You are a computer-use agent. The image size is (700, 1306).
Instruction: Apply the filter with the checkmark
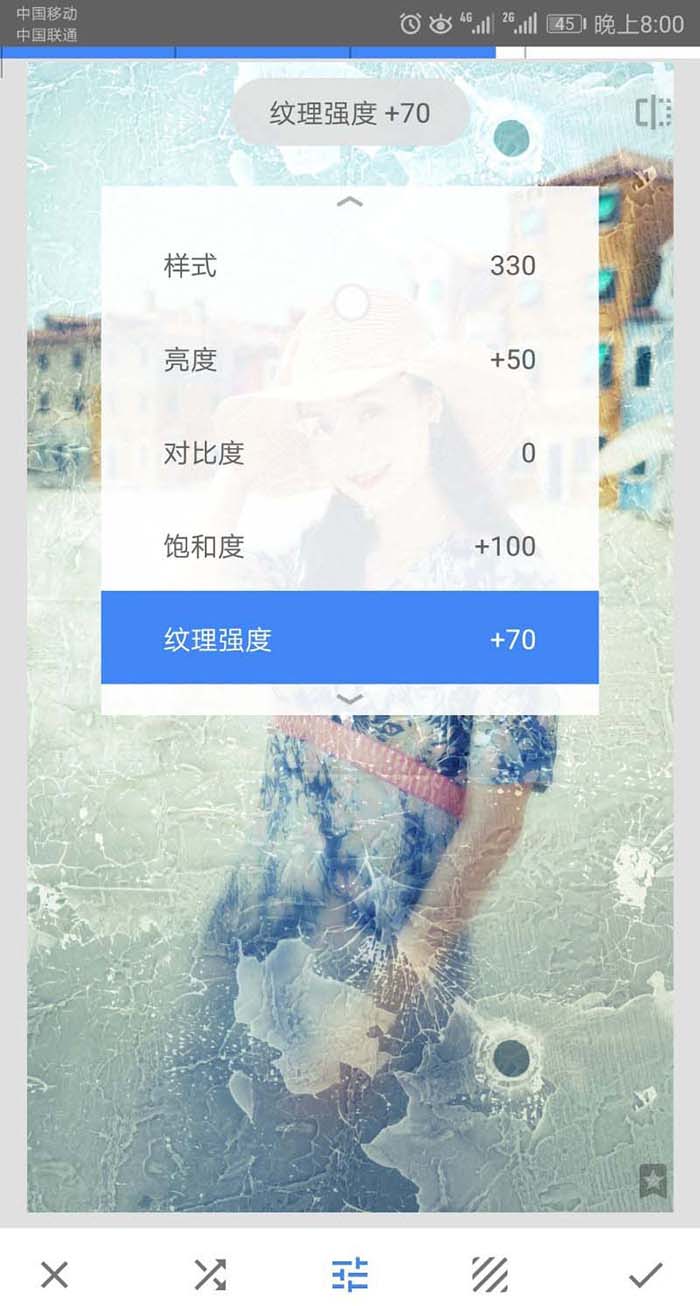tap(646, 1274)
